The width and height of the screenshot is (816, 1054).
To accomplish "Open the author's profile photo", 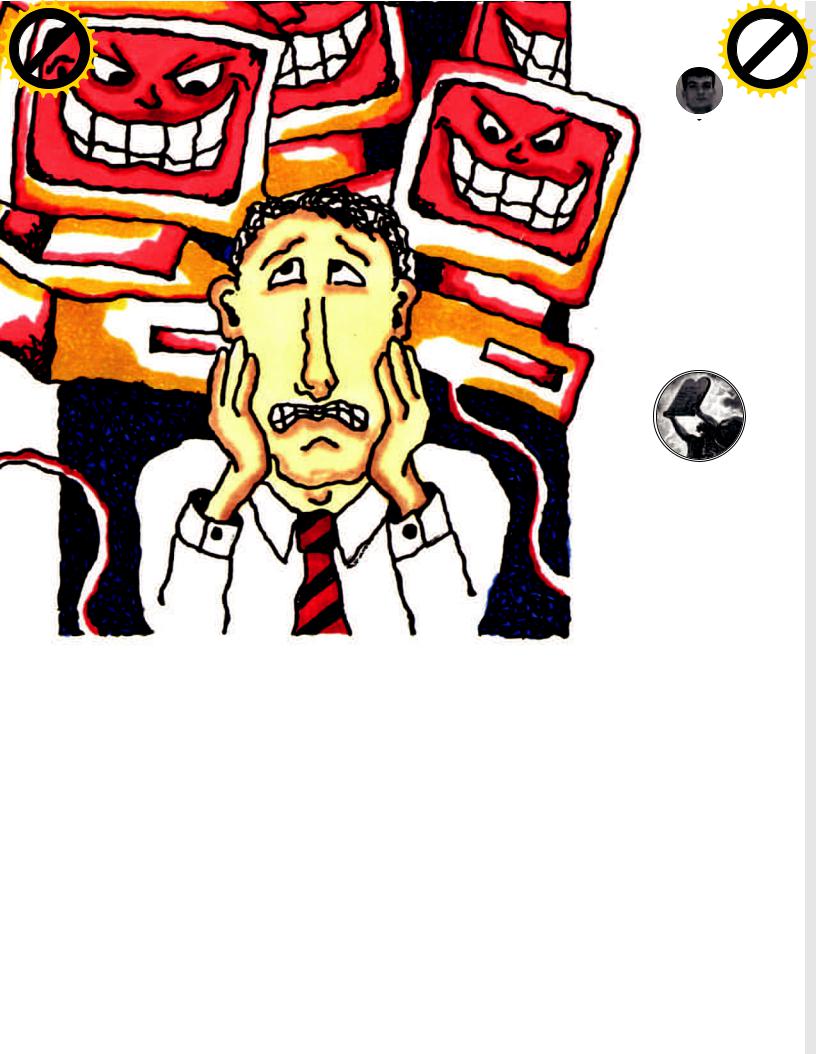I will point(699,91).
